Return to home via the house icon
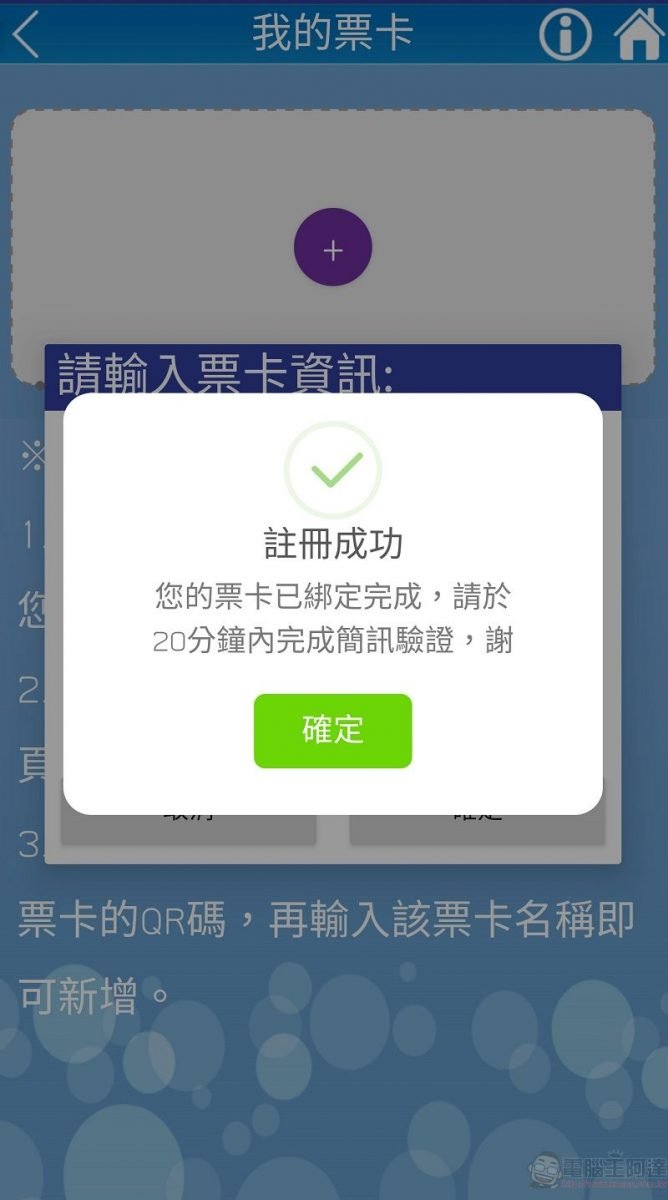The width and height of the screenshot is (668, 1200). tap(640, 33)
